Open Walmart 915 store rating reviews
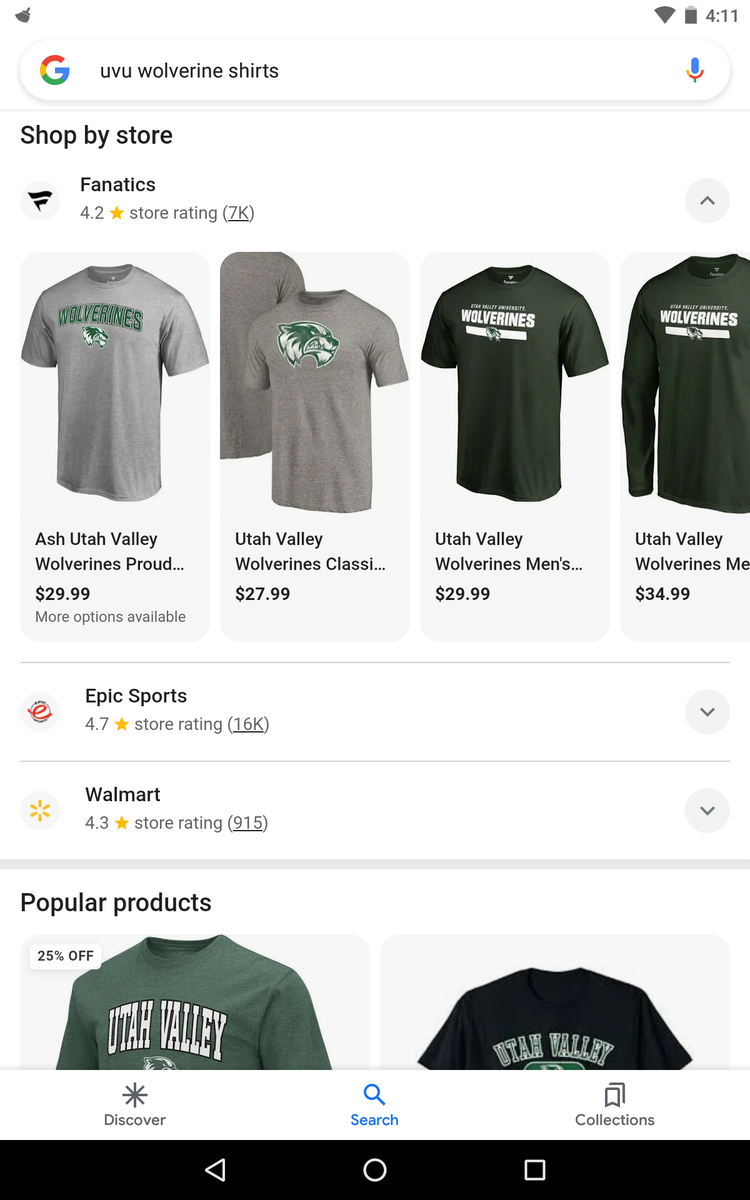This screenshot has width=750, height=1200. coord(247,823)
